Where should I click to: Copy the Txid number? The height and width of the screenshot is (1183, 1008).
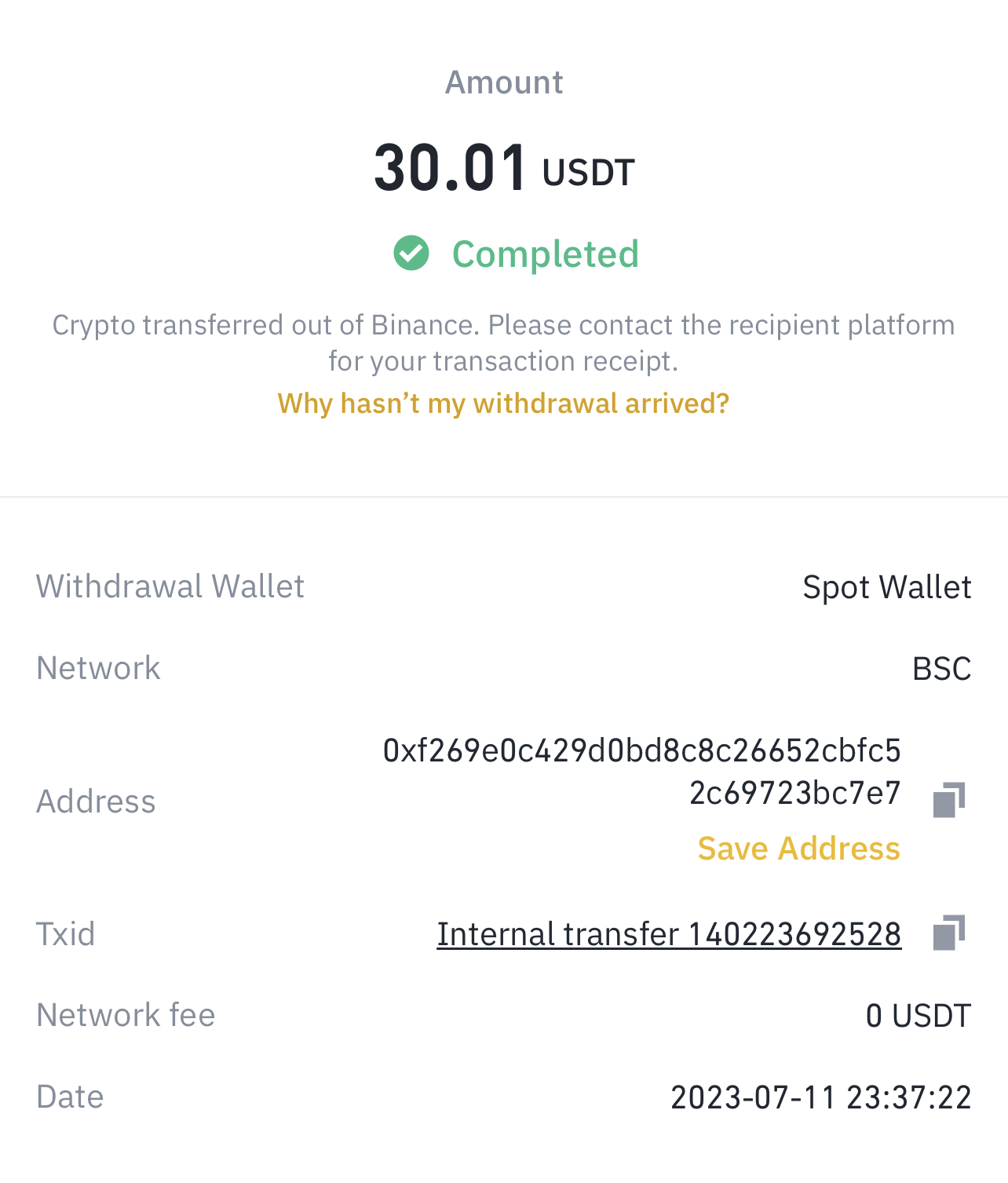coord(948,933)
